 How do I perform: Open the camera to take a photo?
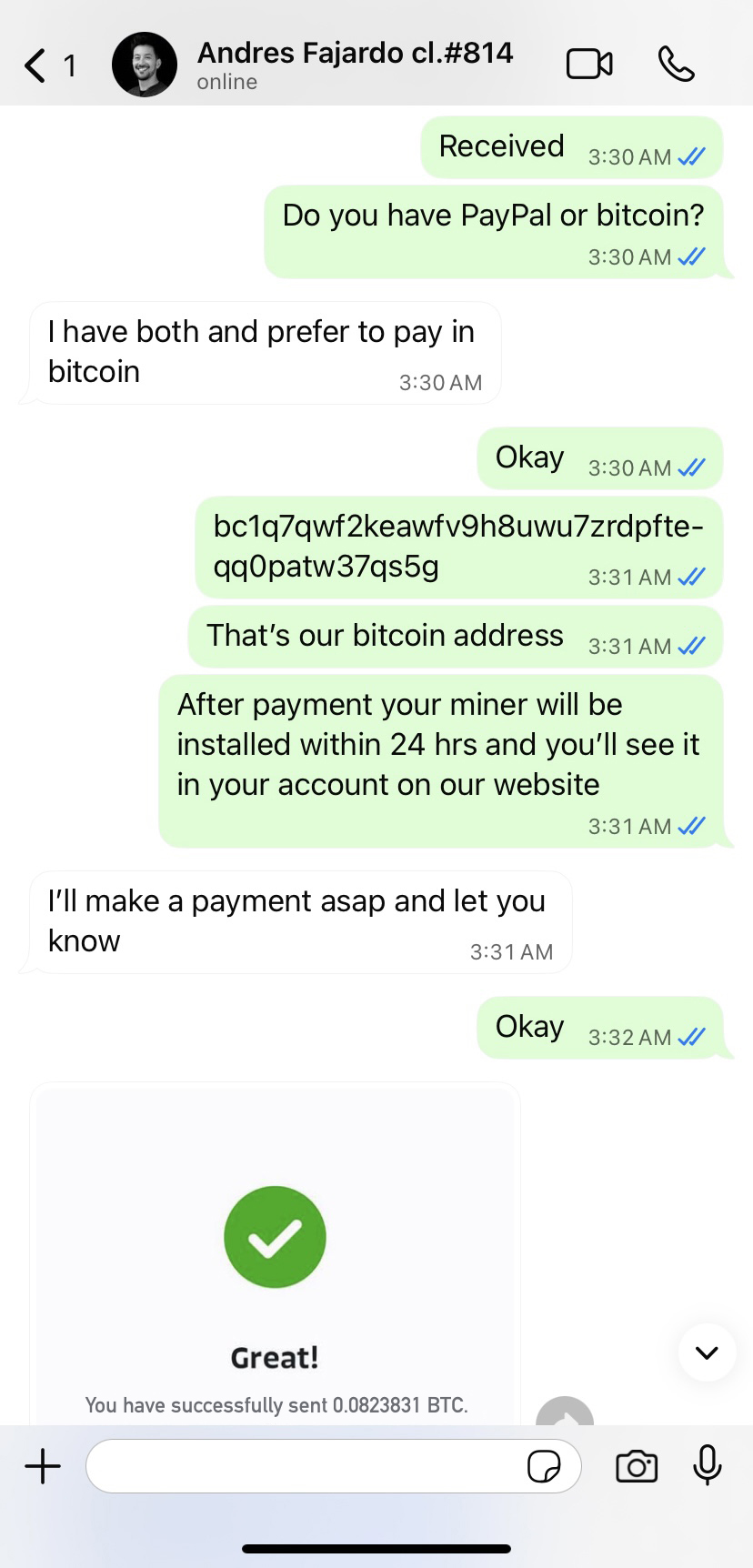click(x=637, y=1466)
